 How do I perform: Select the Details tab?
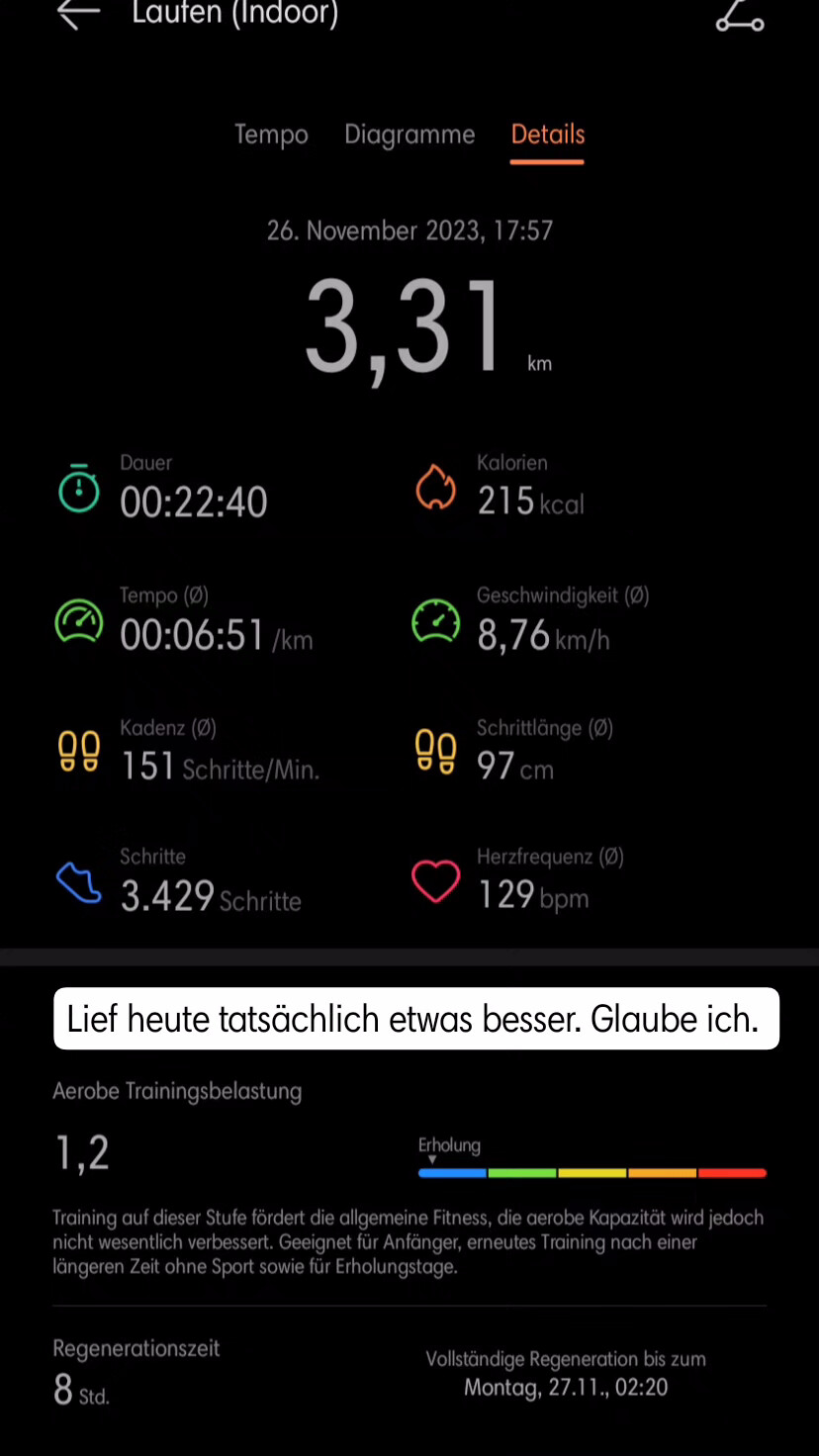548,135
